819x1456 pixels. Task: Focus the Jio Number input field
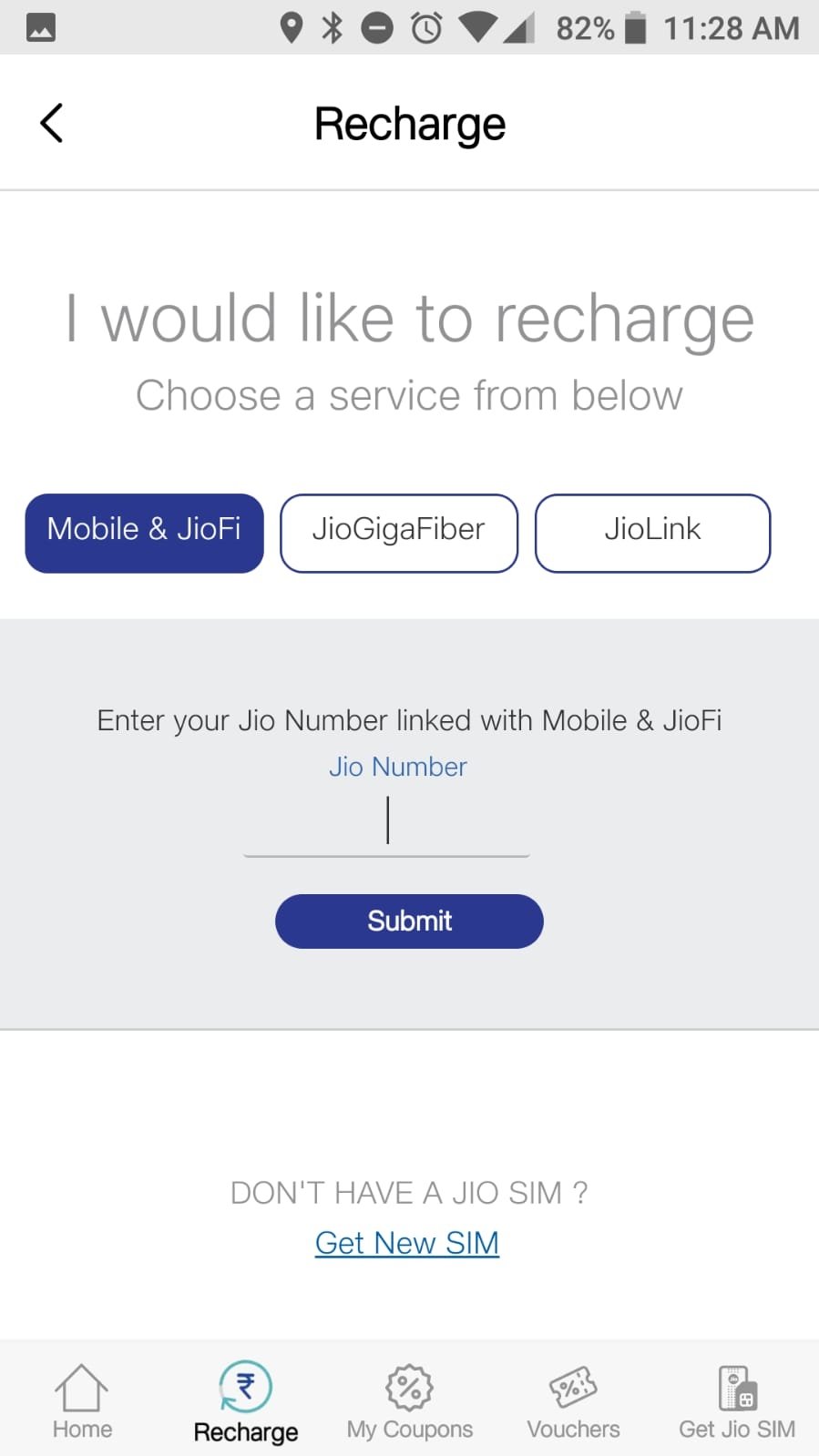[387, 823]
